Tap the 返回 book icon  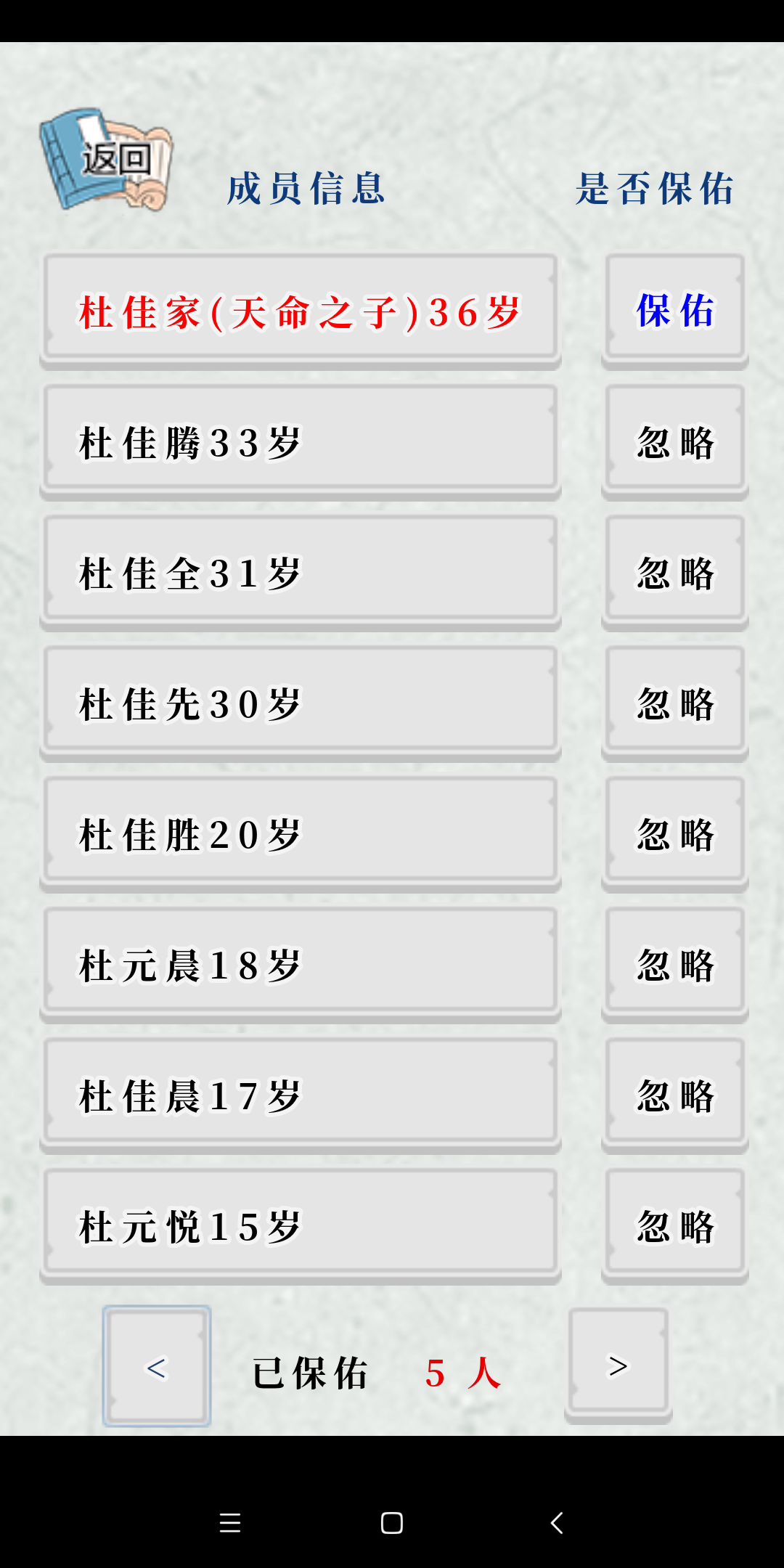[x=107, y=160]
